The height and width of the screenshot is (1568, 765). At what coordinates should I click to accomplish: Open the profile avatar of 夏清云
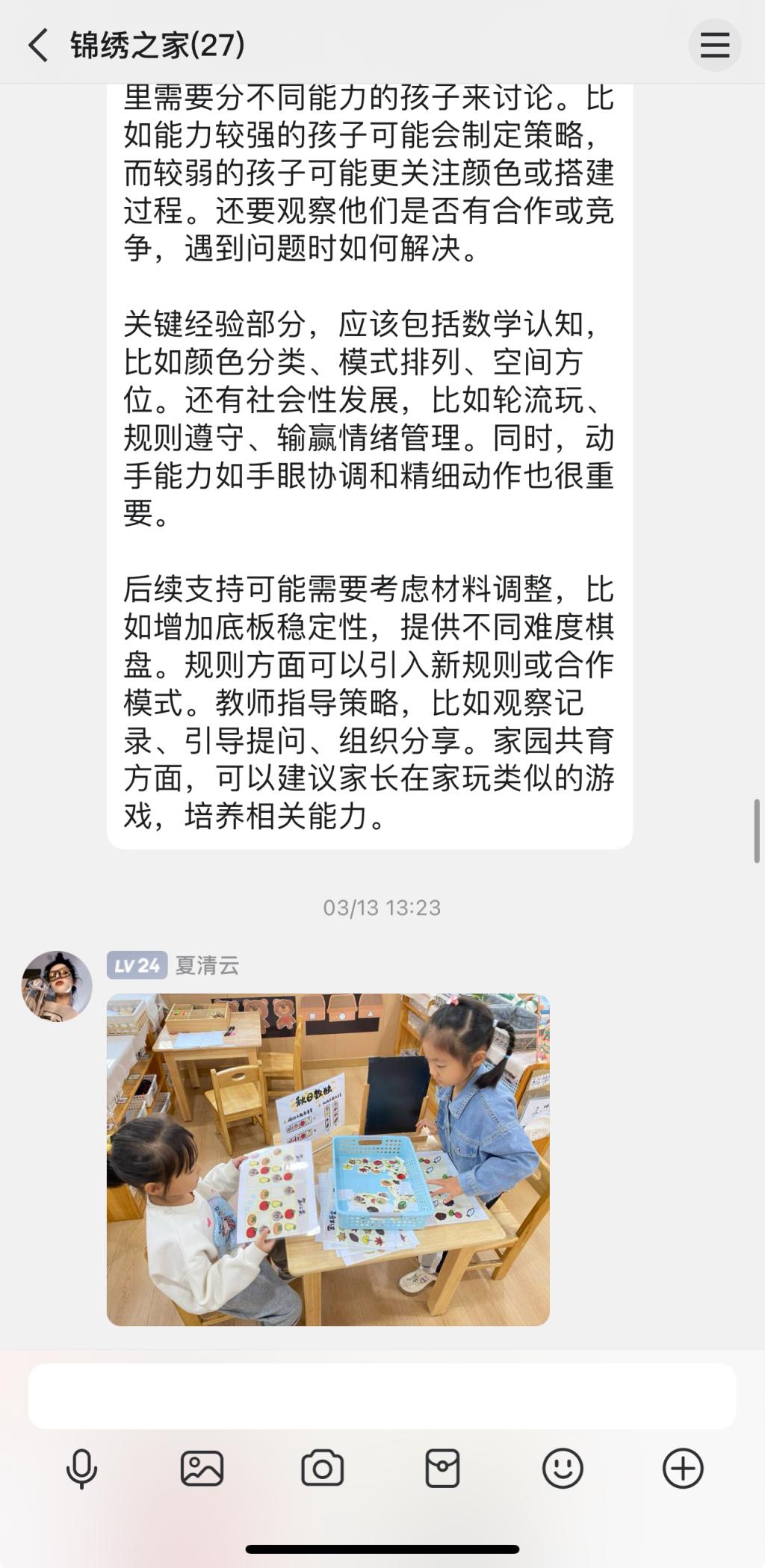(57, 986)
